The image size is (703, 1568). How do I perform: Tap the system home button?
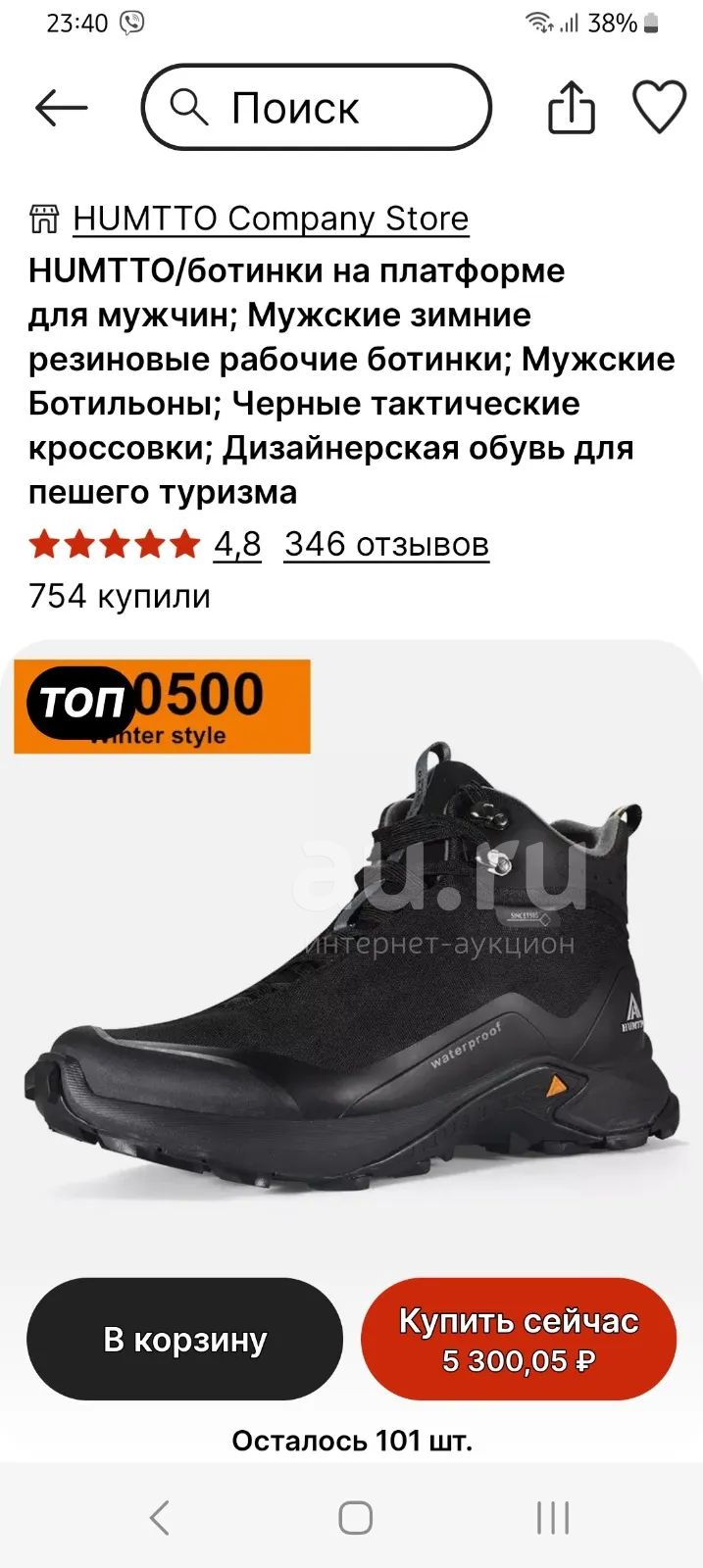click(x=355, y=1518)
